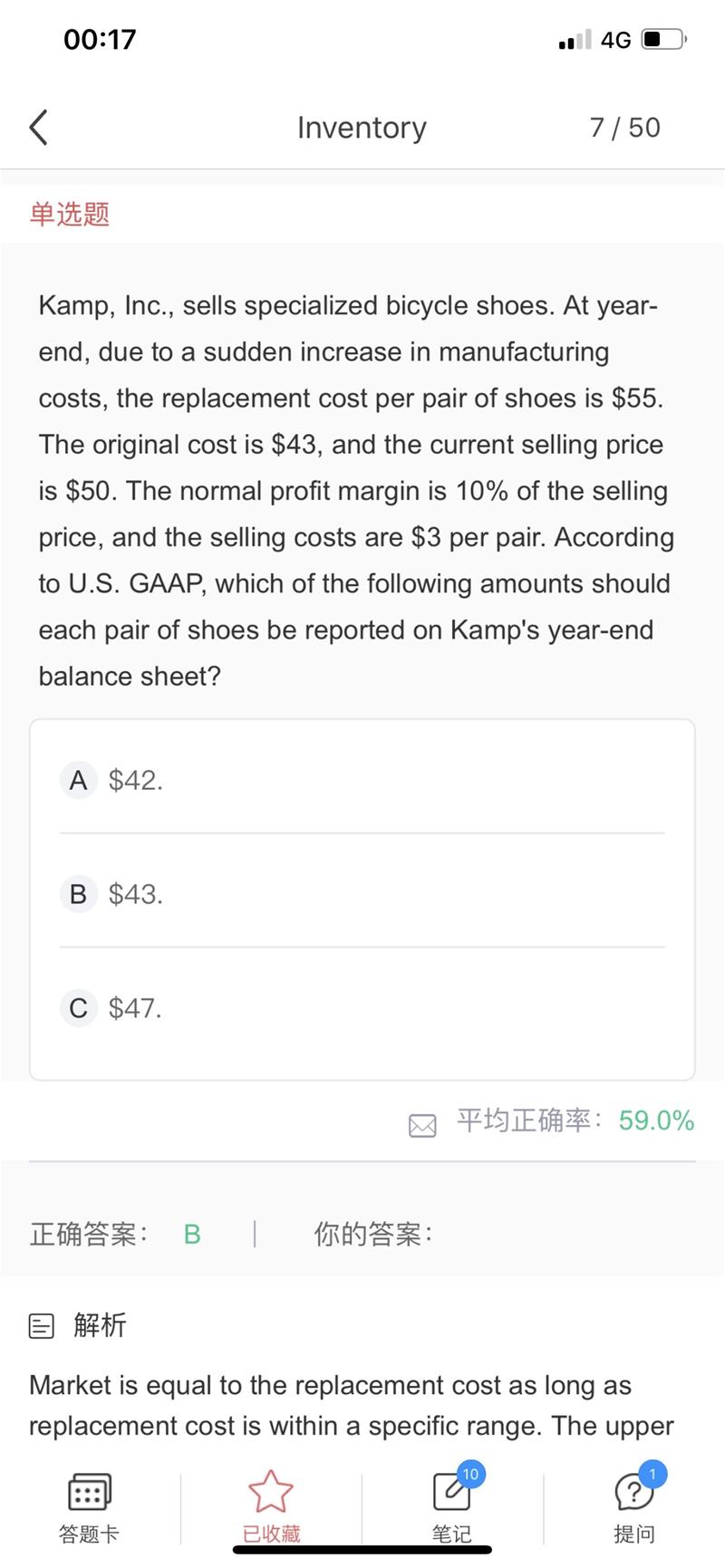
Task: Choose option B $43
Action: pos(362,894)
